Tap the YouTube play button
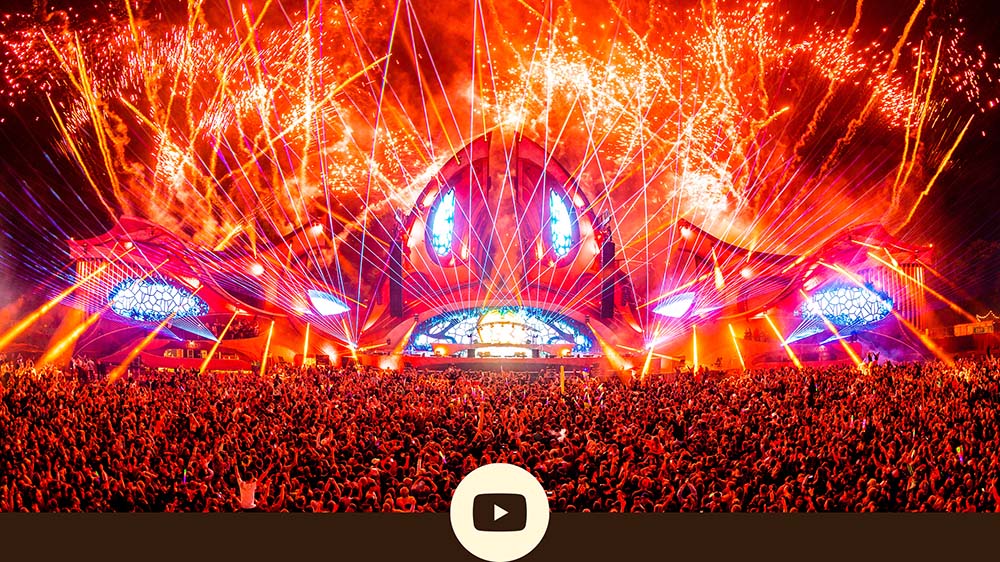This screenshot has height=562, width=1000. tap(499, 513)
